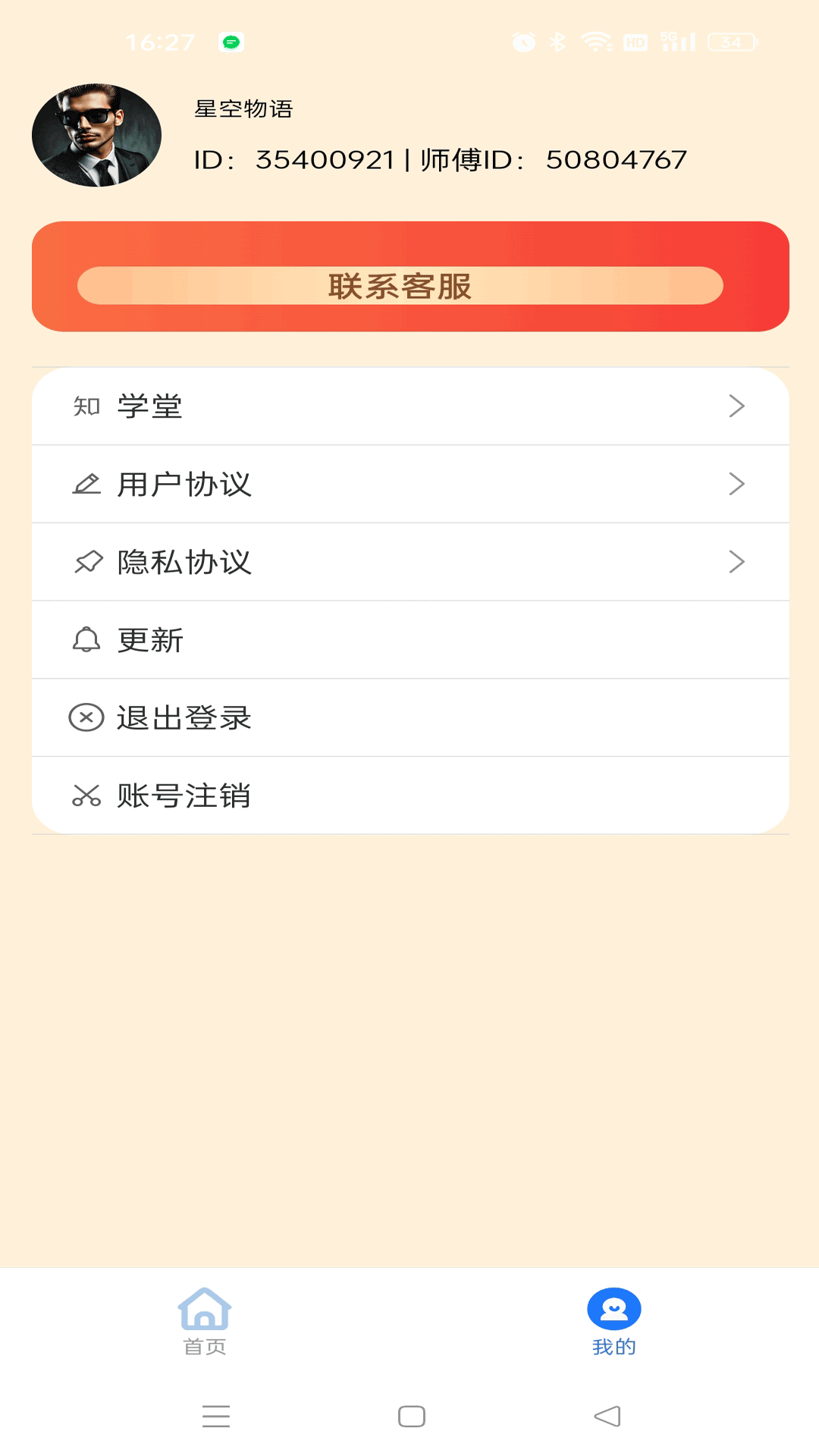Tap the 更新 row to check updates
The width and height of the screenshot is (819, 1456).
point(409,639)
